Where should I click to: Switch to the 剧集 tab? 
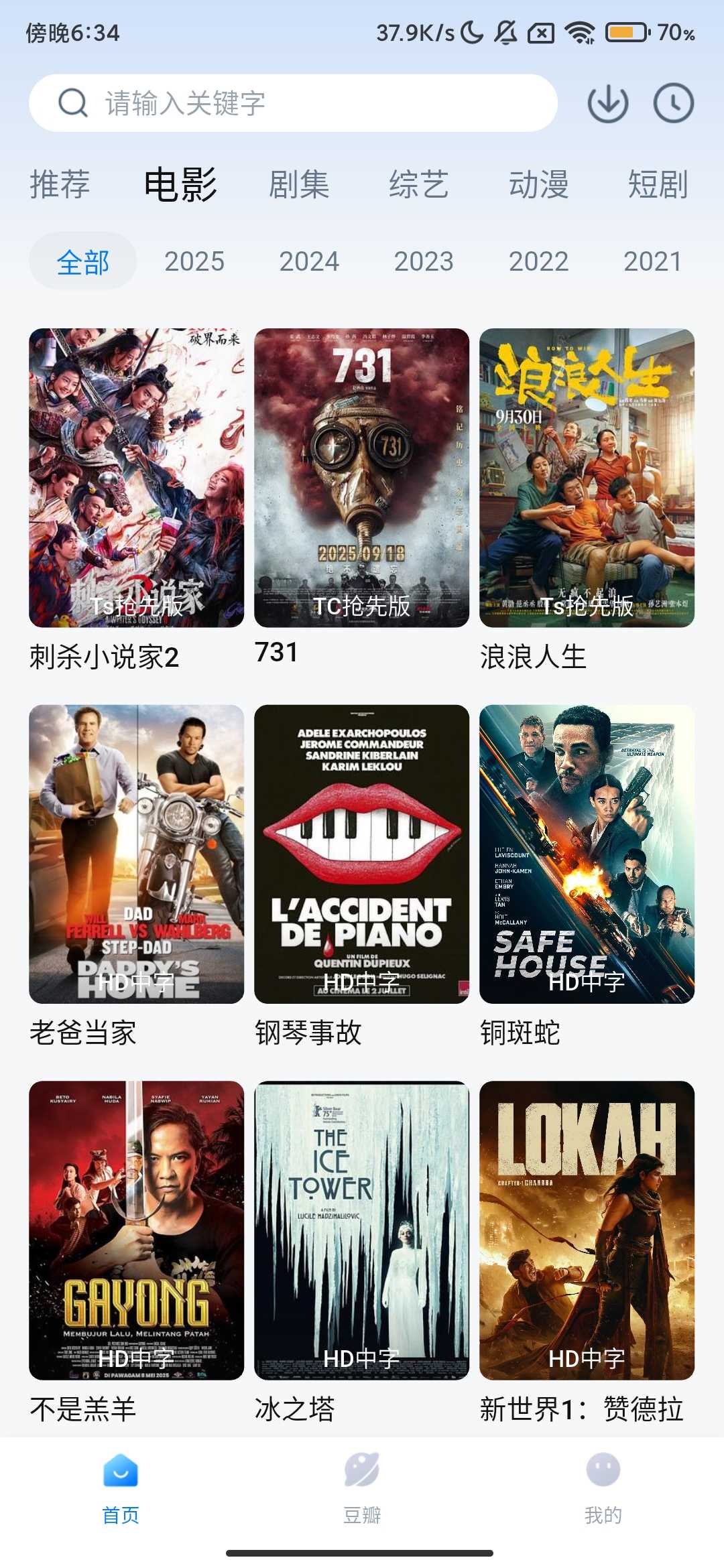[299, 184]
